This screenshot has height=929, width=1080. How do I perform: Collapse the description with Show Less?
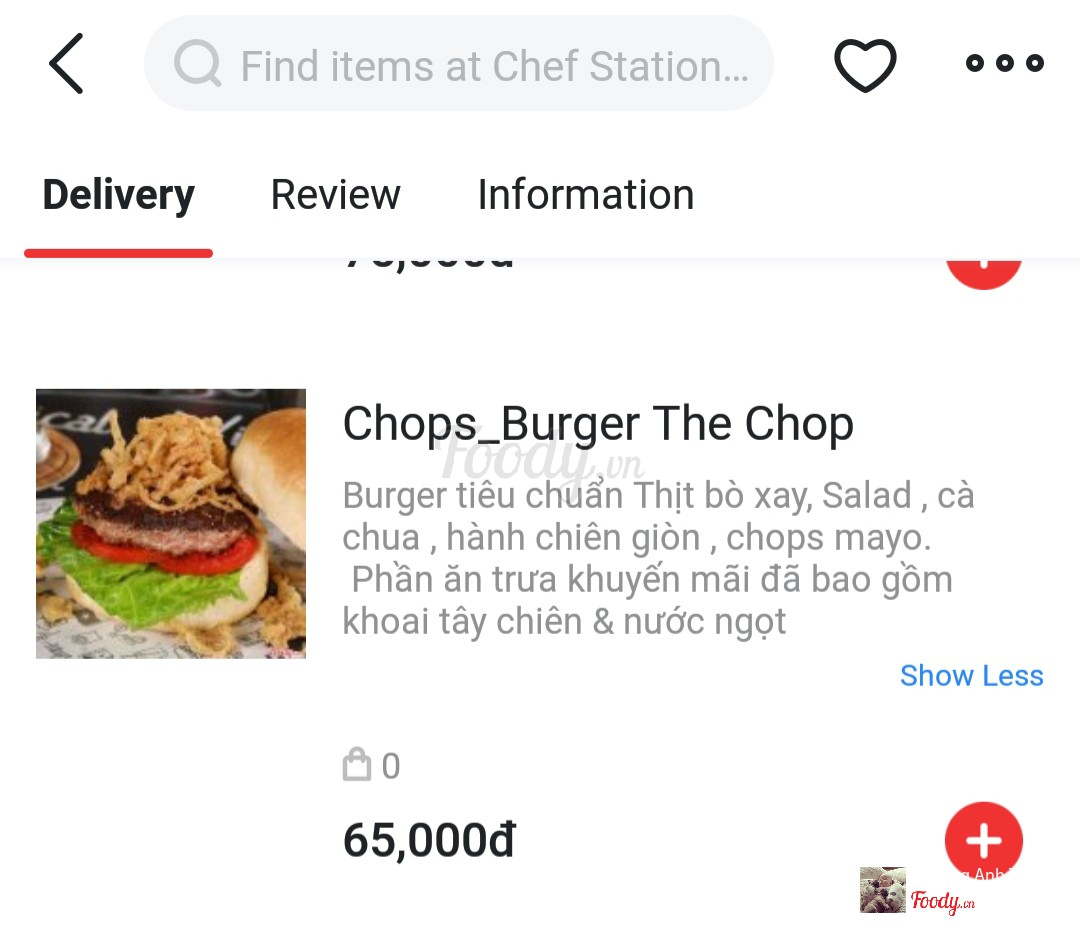click(971, 676)
